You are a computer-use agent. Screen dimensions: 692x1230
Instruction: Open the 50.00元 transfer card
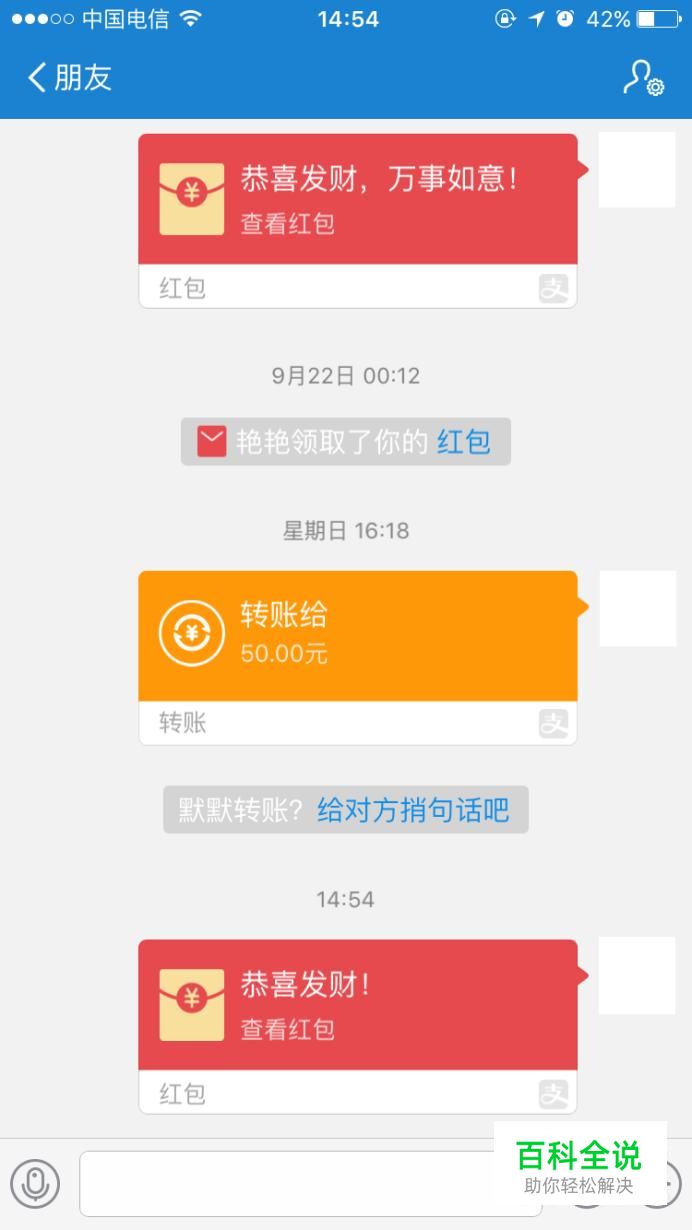pyautogui.click(x=357, y=636)
